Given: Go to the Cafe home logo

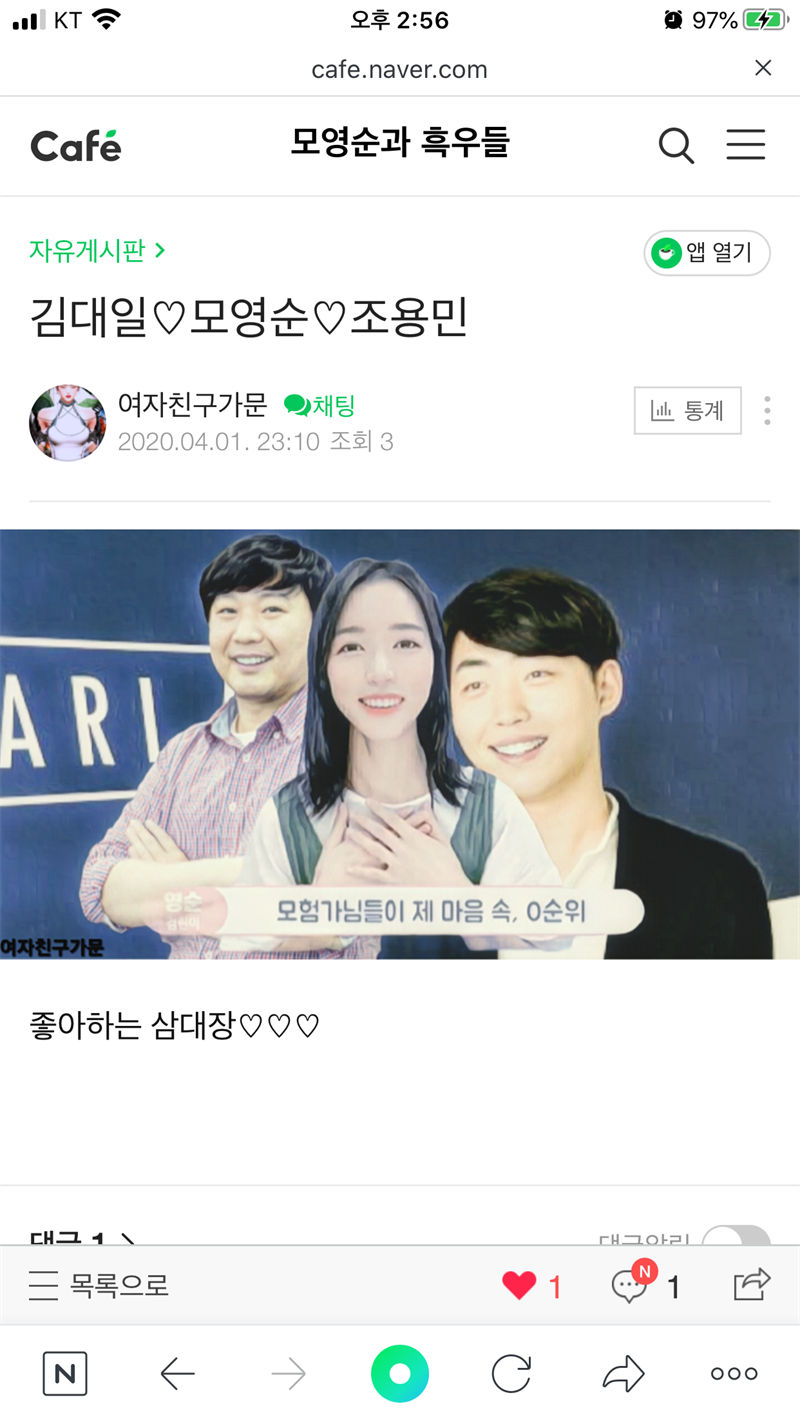Looking at the screenshot, I should click(76, 146).
